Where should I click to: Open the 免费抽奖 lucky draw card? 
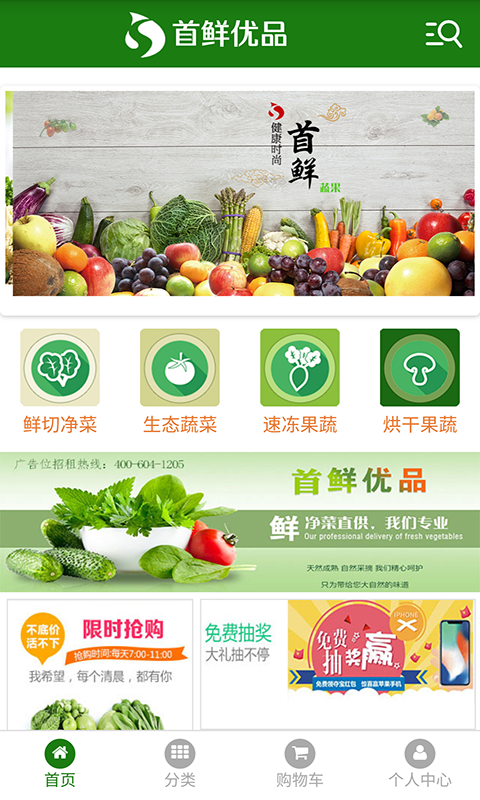click(338, 664)
